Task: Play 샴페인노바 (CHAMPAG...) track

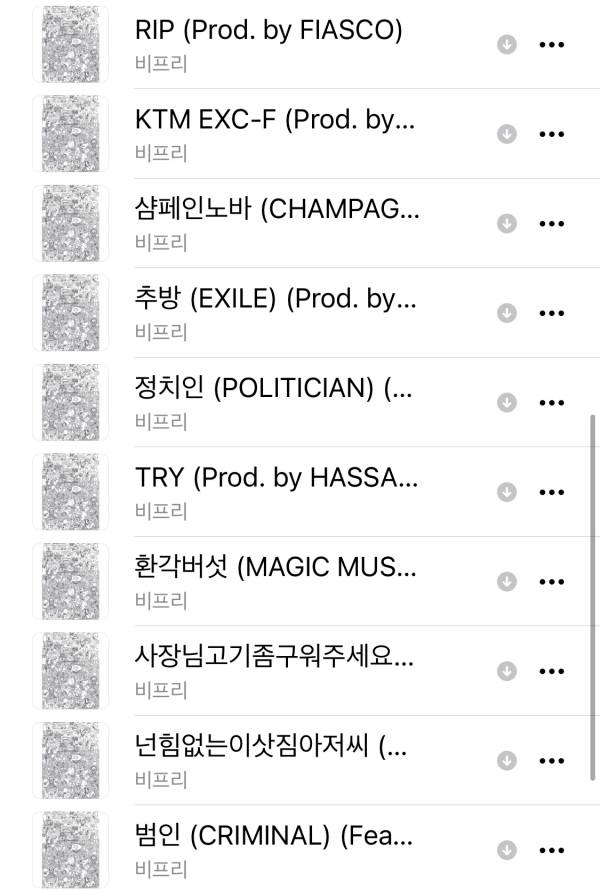Action: click(x=277, y=209)
